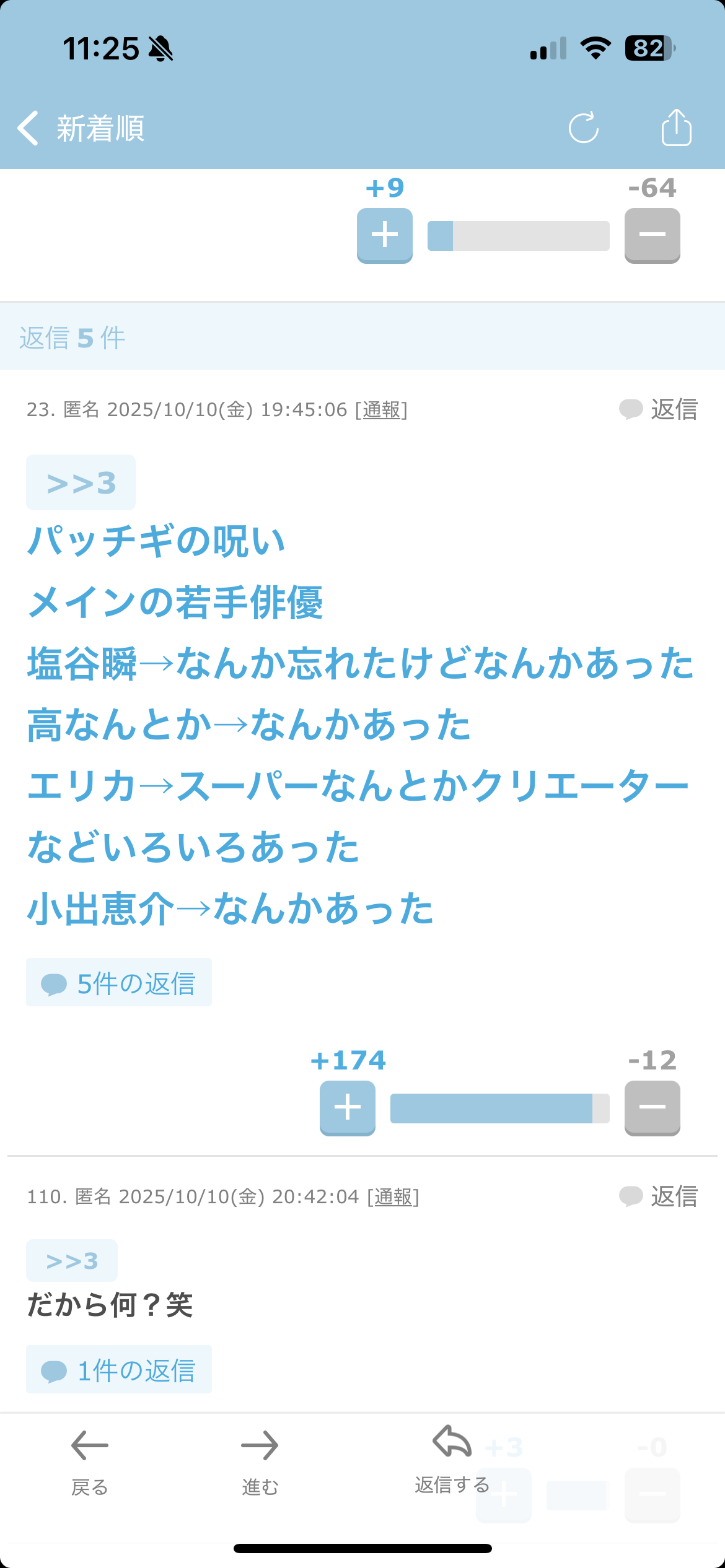Upvote the comment showing +9
Image resolution: width=725 pixels, height=1568 pixels.
[384, 235]
